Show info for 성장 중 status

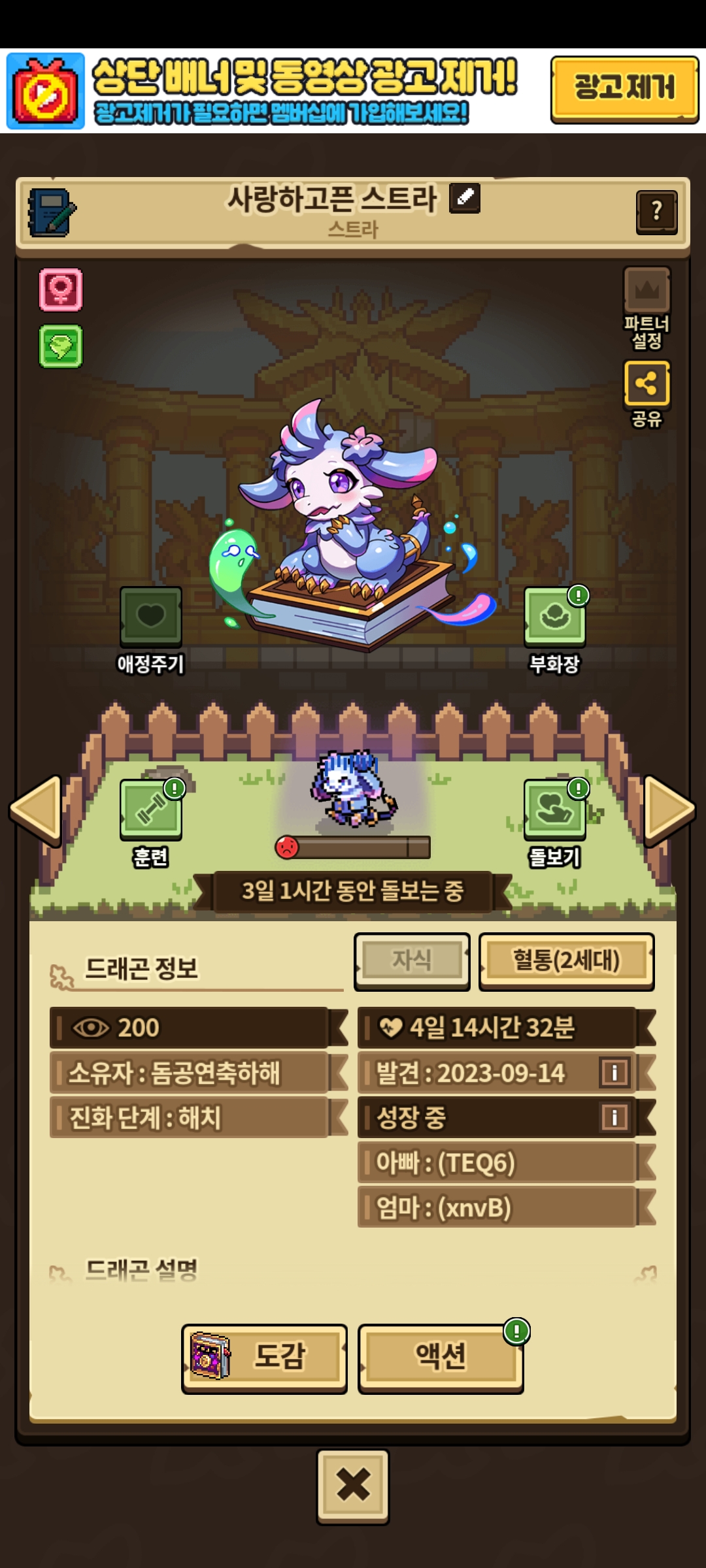tap(614, 1117)
